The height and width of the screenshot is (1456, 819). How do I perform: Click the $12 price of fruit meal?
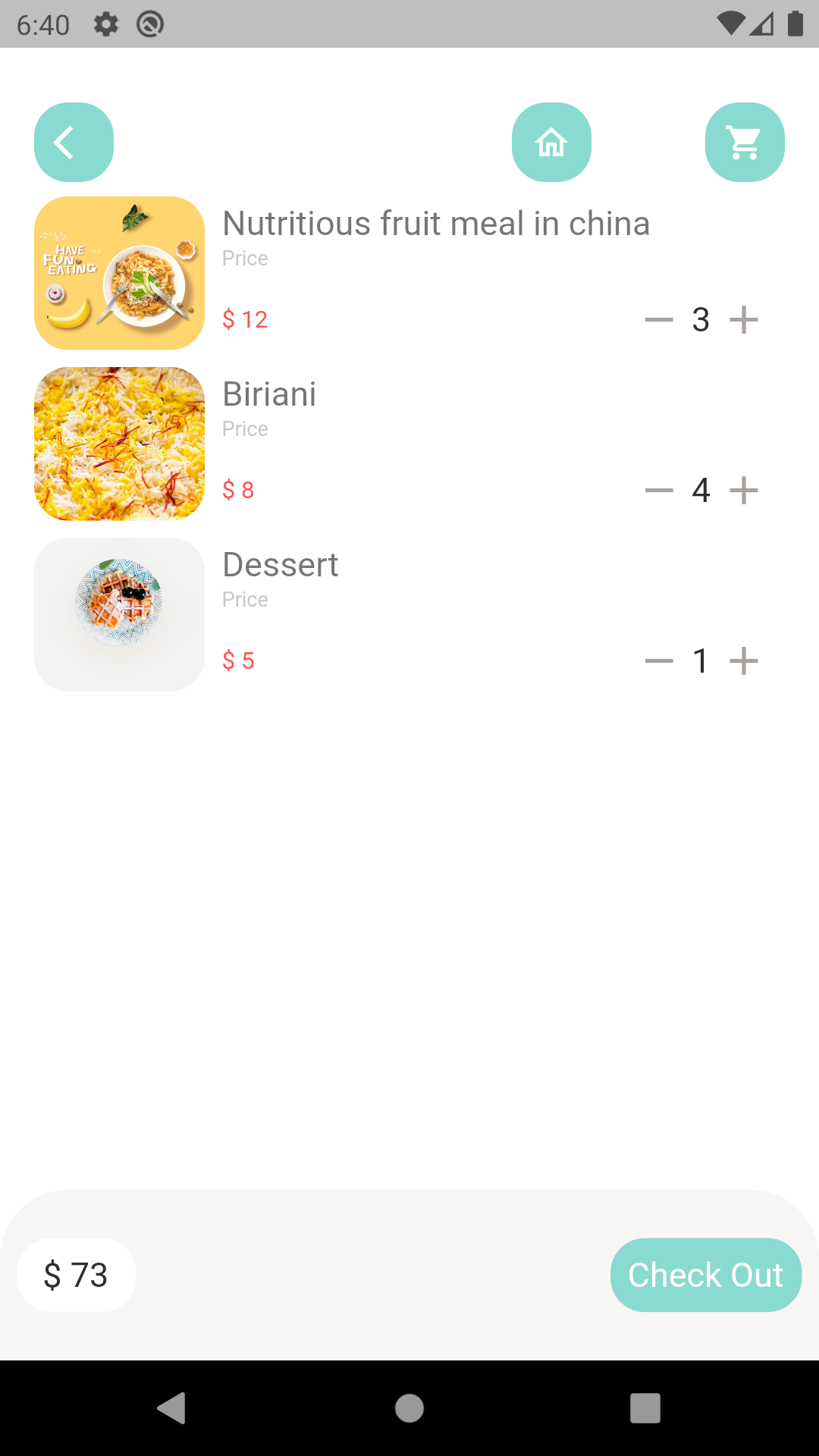(x=245, y=319)
